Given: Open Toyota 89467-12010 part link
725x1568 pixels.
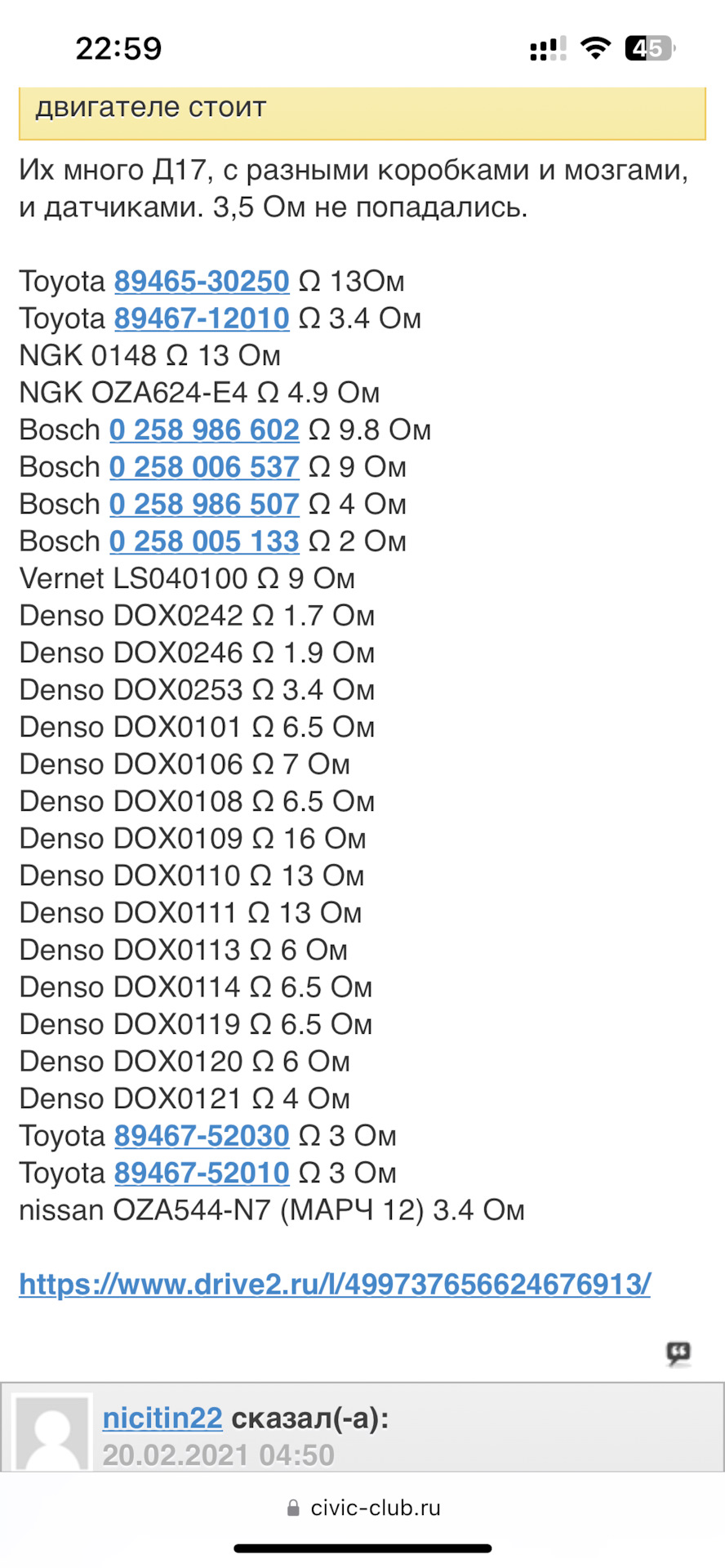Looking at the screenshot, I should [202, 318].
